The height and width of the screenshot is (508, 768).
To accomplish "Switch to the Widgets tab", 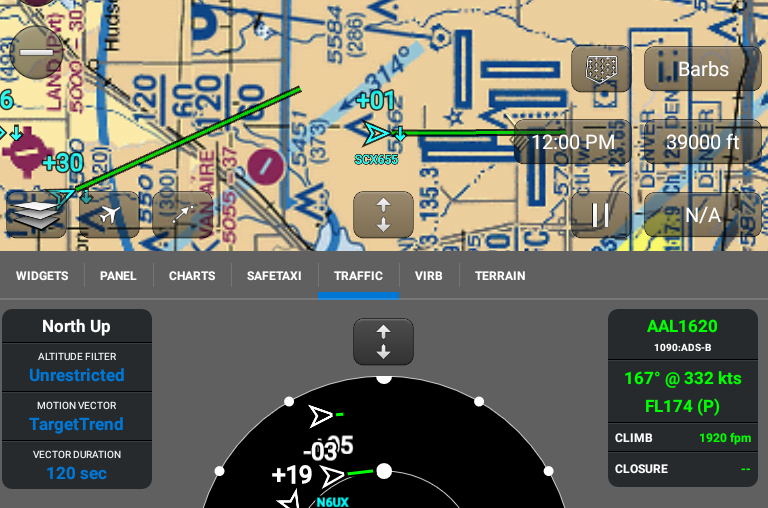I will tap(42, 276).
